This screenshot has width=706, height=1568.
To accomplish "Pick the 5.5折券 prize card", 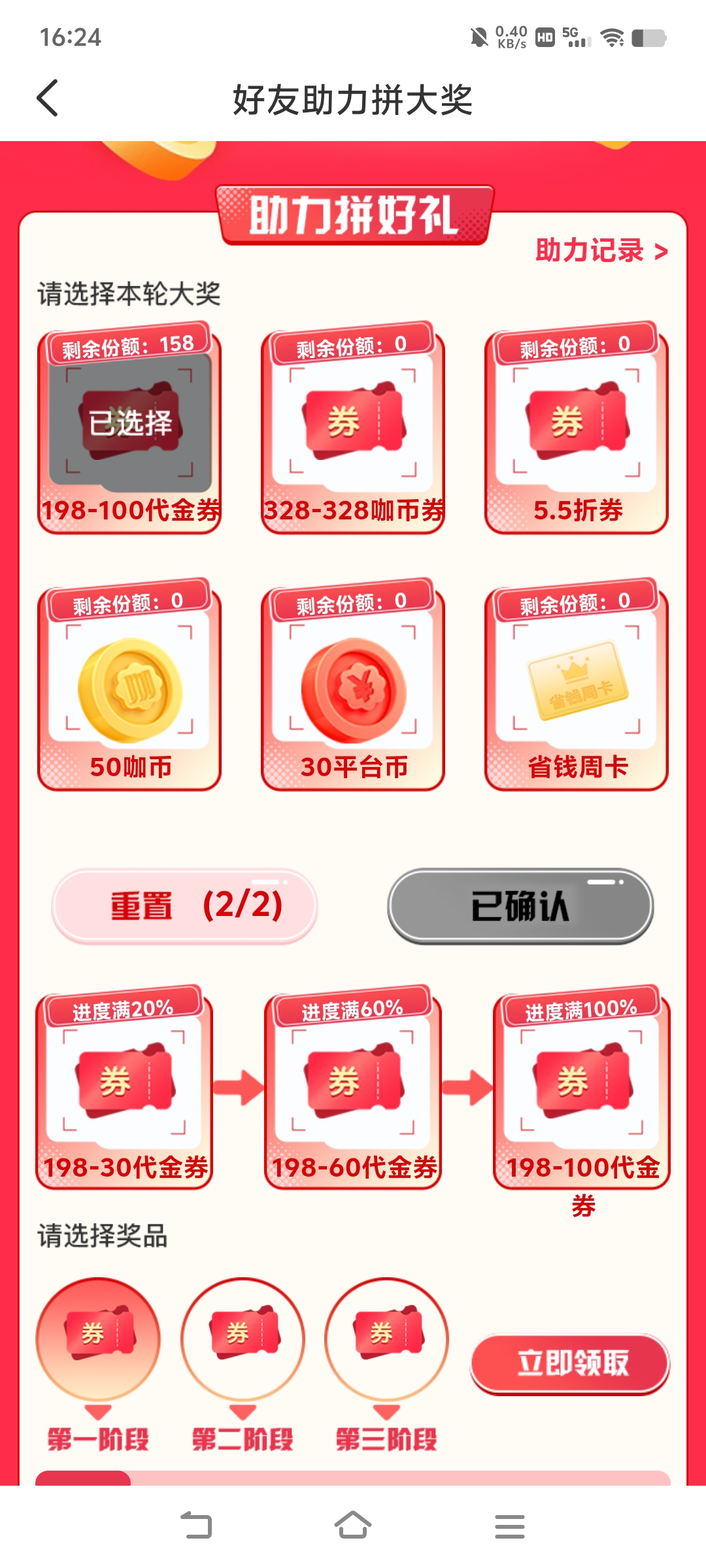I will (577, 431).
